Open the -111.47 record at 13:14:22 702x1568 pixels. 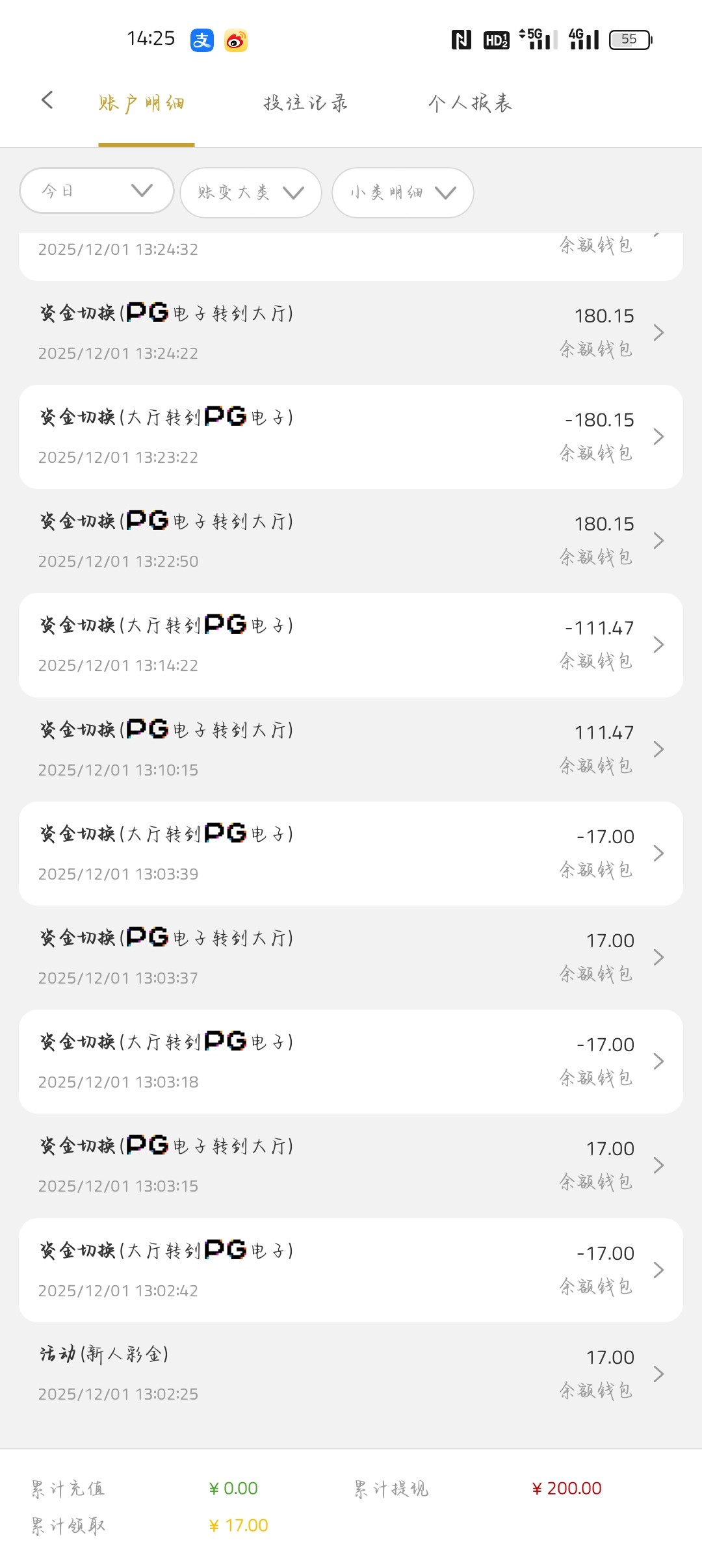pos(351,645)
